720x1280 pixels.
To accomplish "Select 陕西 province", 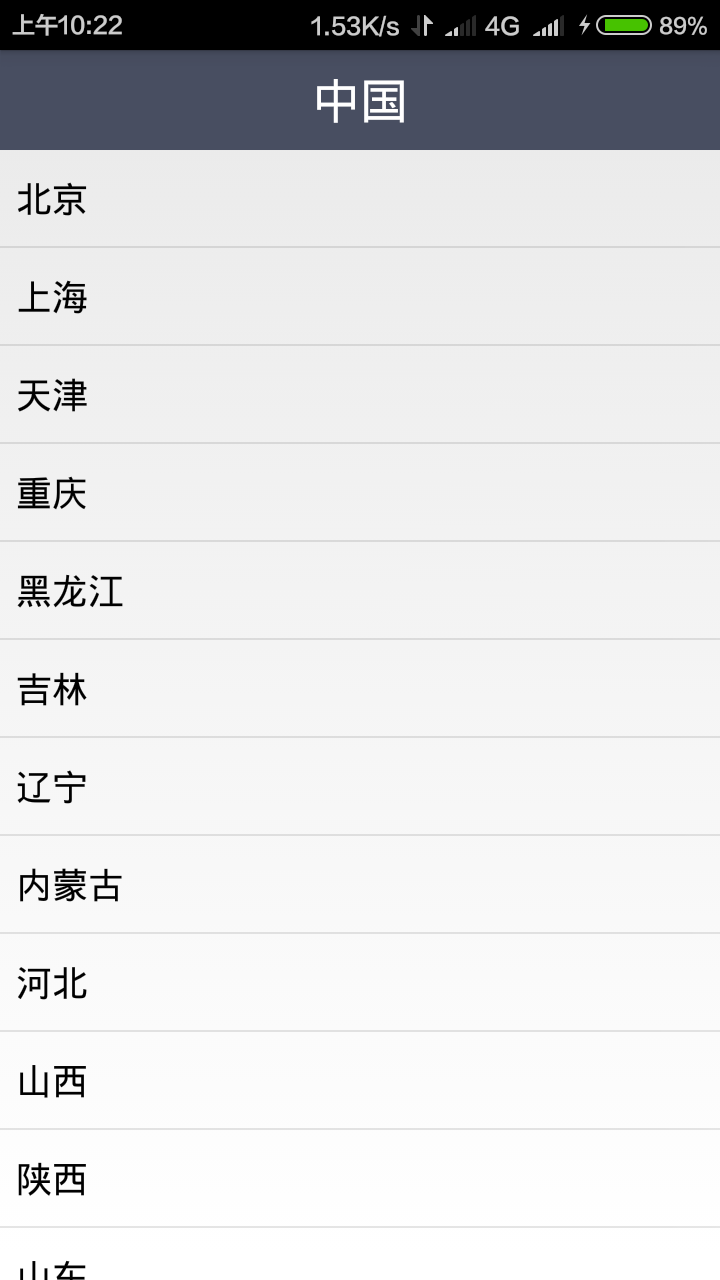I will pos(360,1178).
